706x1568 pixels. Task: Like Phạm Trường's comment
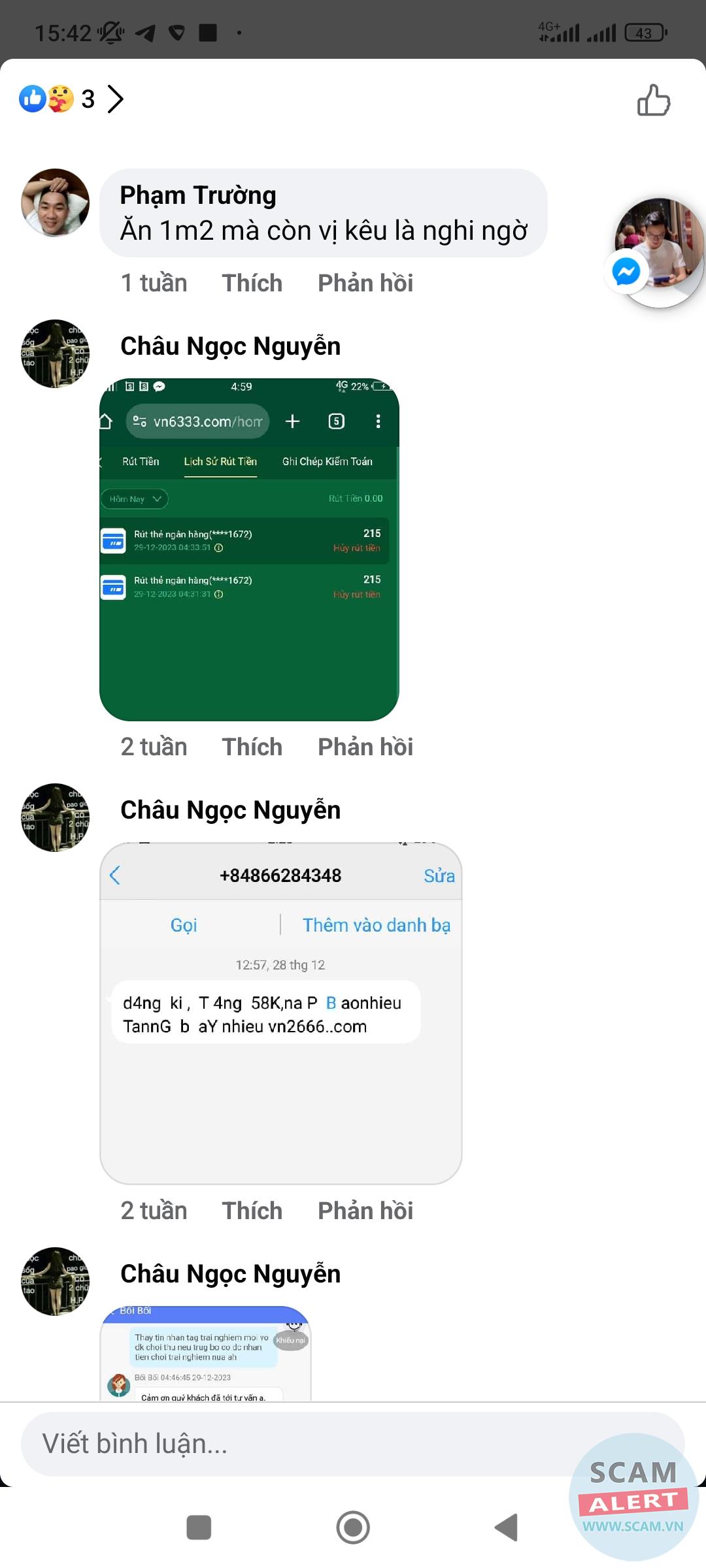click(x=252, y=283)
